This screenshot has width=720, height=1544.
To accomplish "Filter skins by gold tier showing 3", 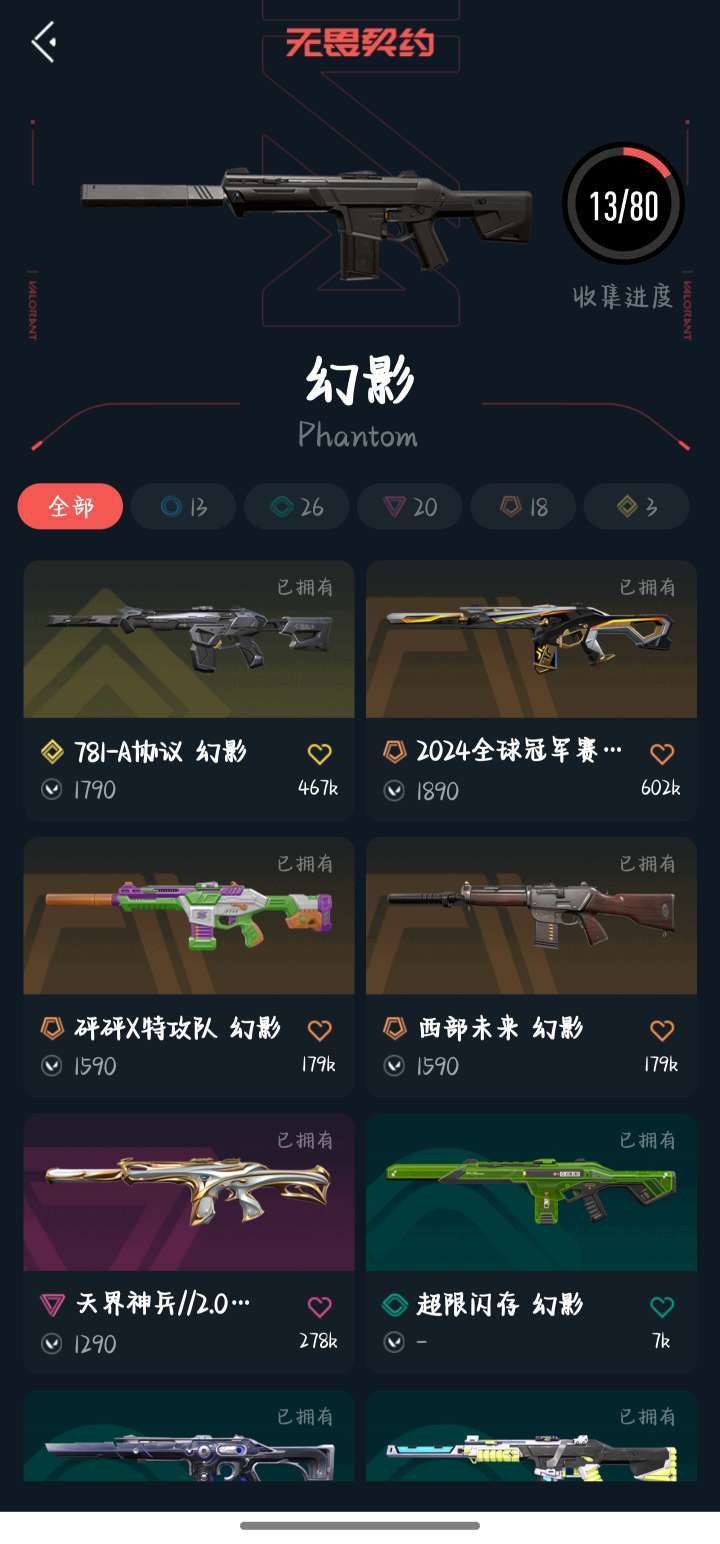I will pos(636,507).
